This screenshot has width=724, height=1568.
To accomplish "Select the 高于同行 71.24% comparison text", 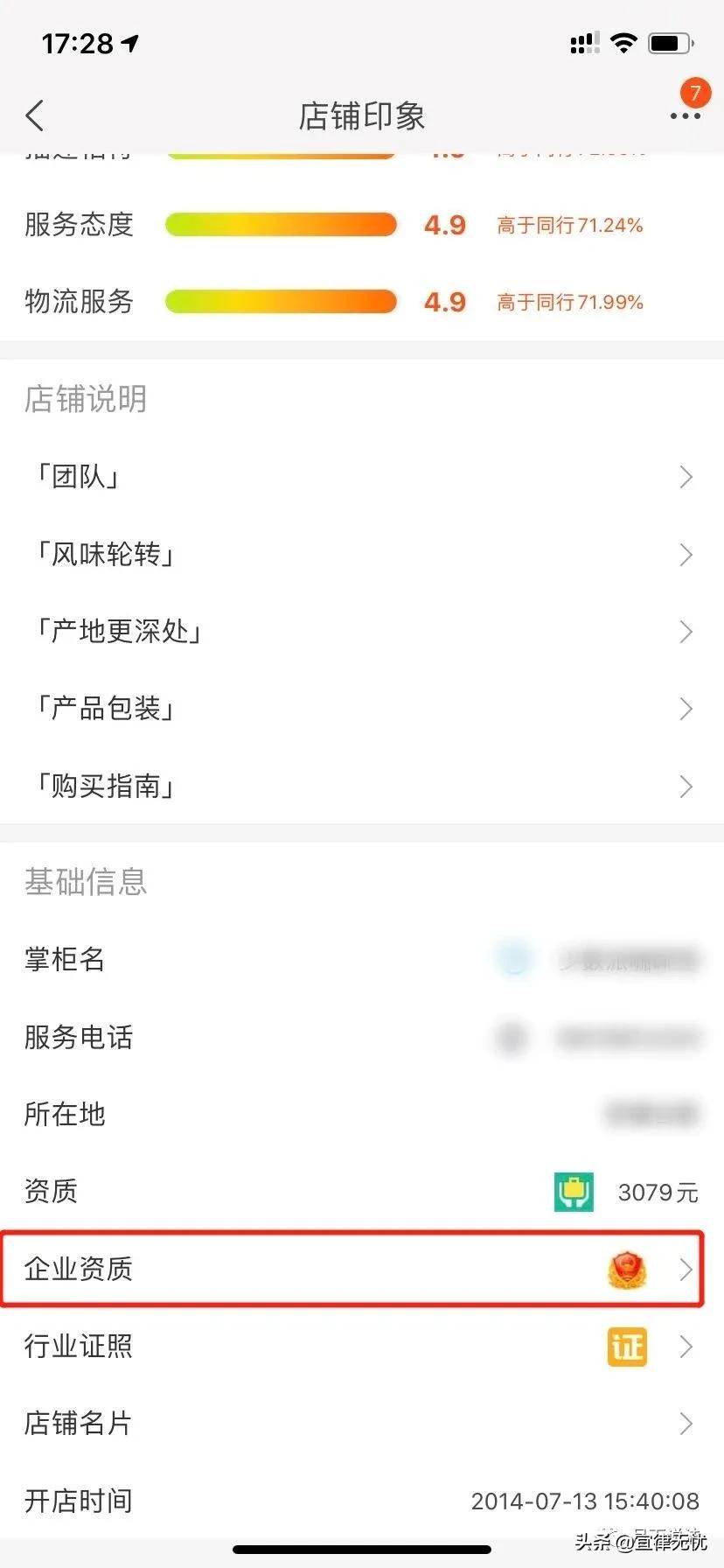I will coord(570,225).
